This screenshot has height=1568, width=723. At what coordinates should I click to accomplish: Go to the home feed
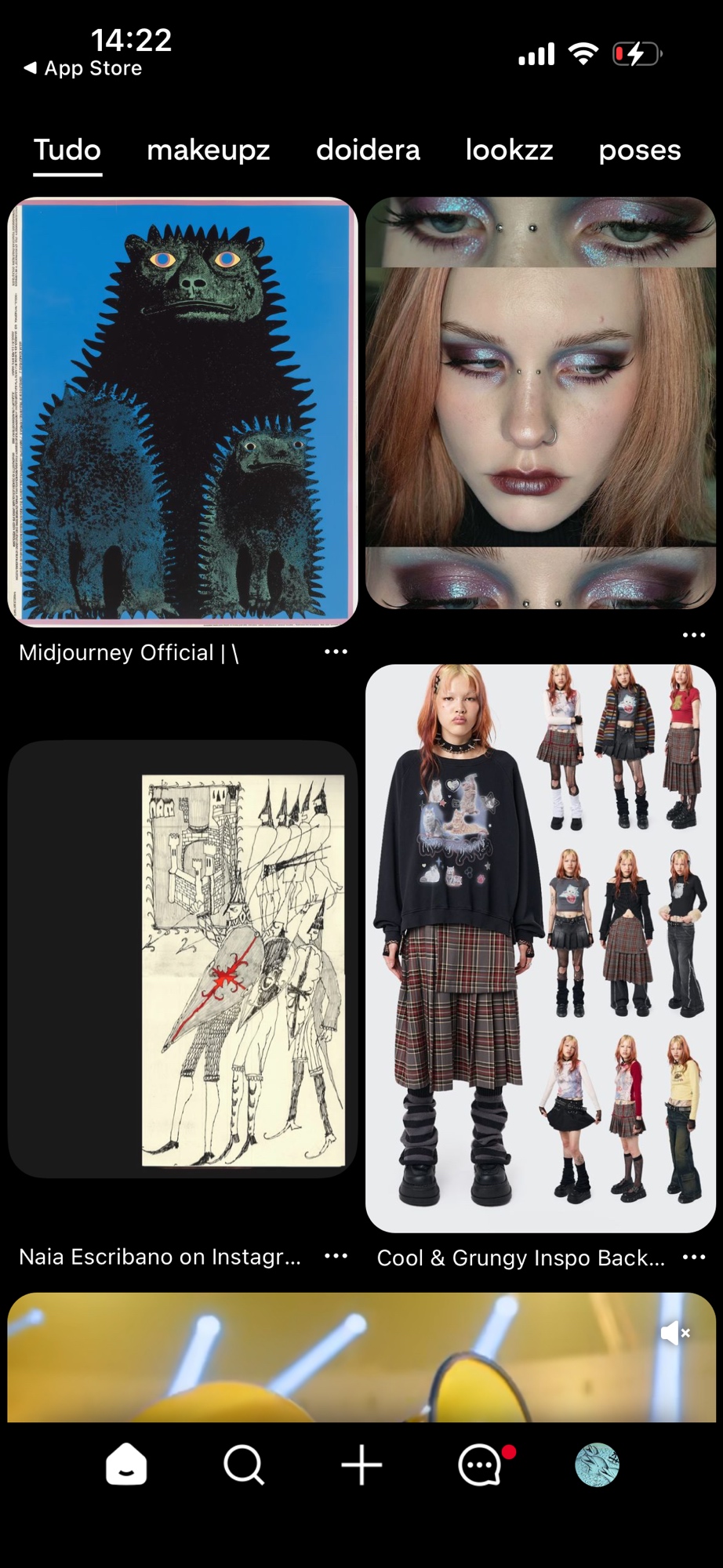[126, 1465]
